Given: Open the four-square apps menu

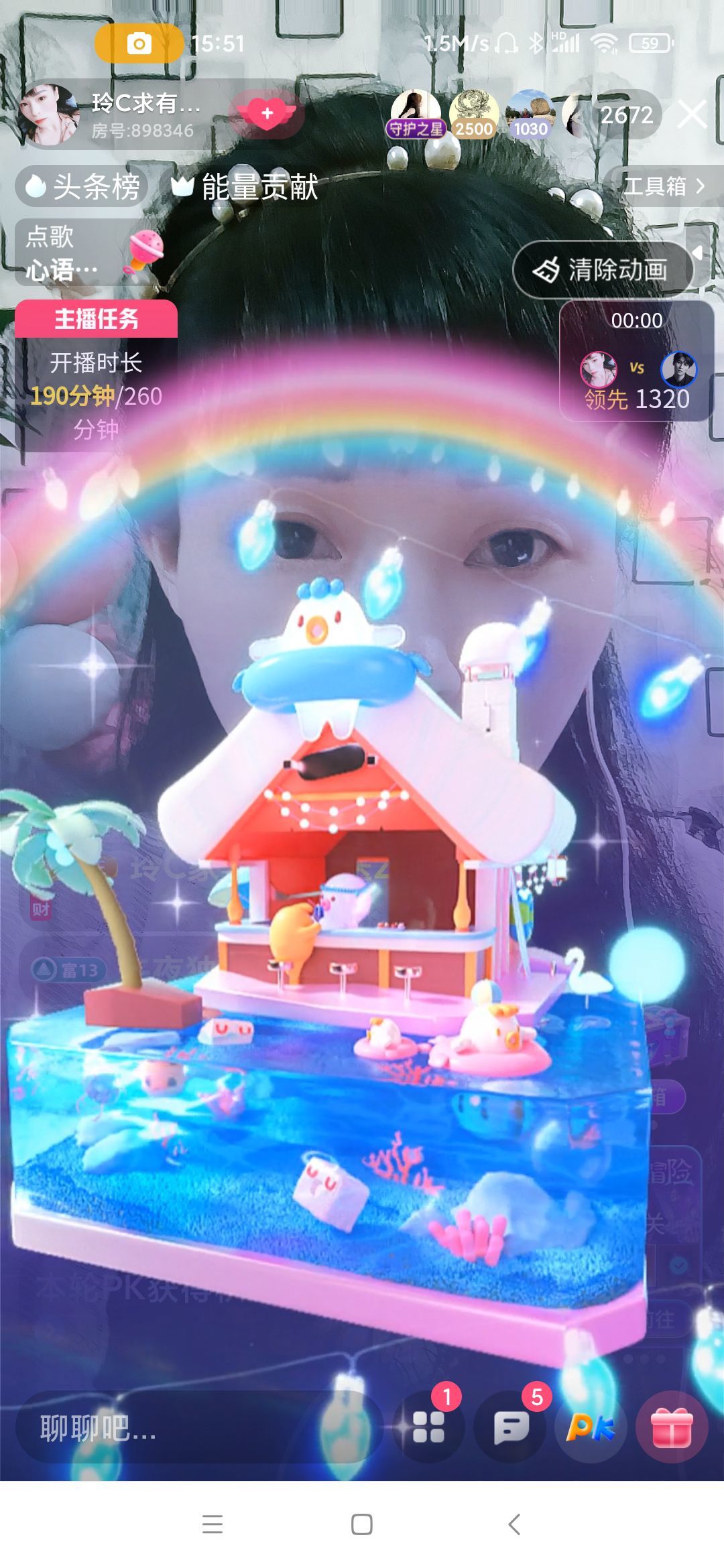Looking at the screenshot, I should click(428, 1427).
